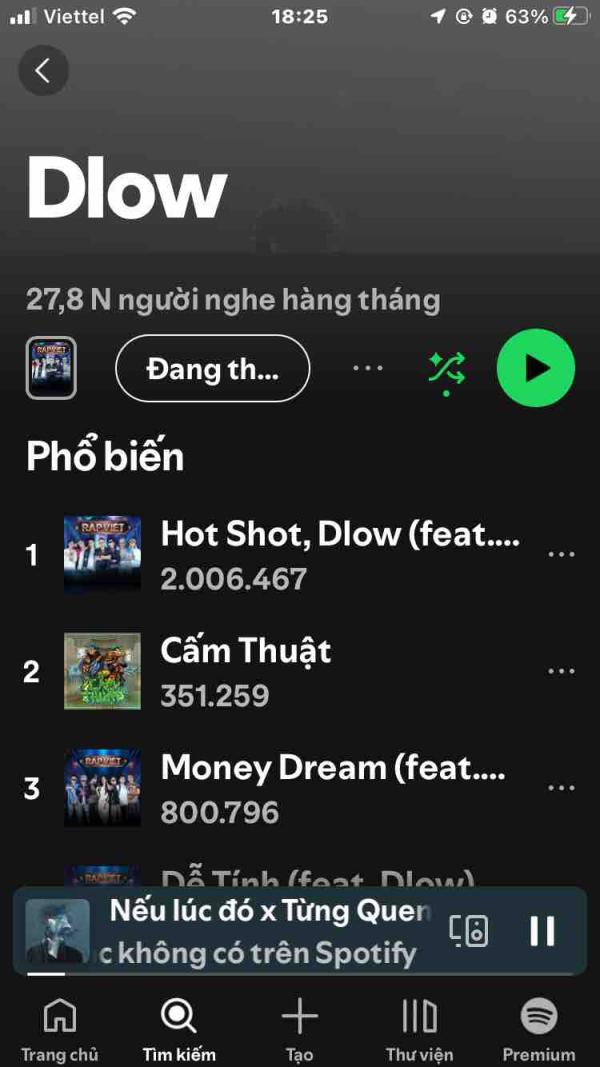The width and height of the screenshot is (600, 1067).
Task: Open the Premium tab
Action: pos(539,1030)
